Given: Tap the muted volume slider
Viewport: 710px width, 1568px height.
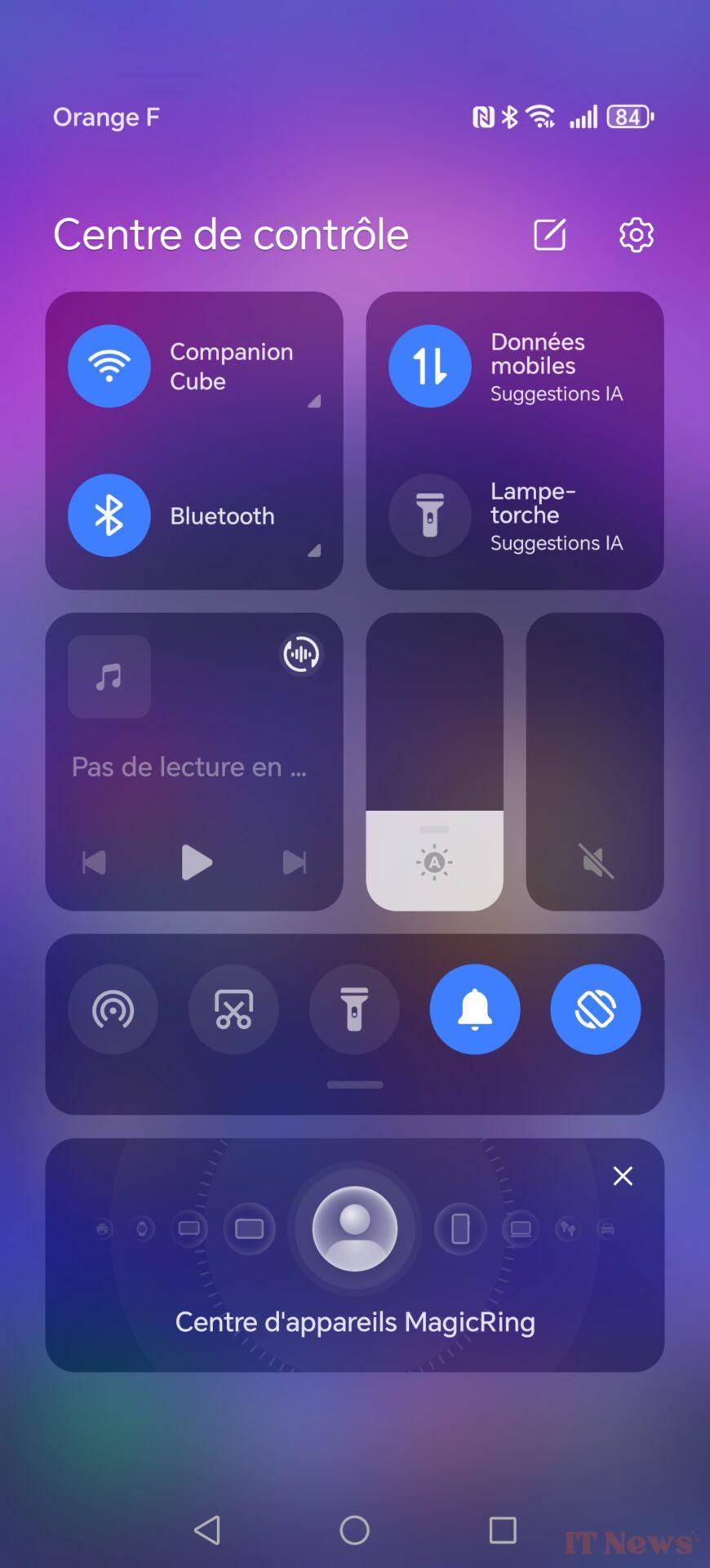Looking at the screenshot, I should (595, 761).
